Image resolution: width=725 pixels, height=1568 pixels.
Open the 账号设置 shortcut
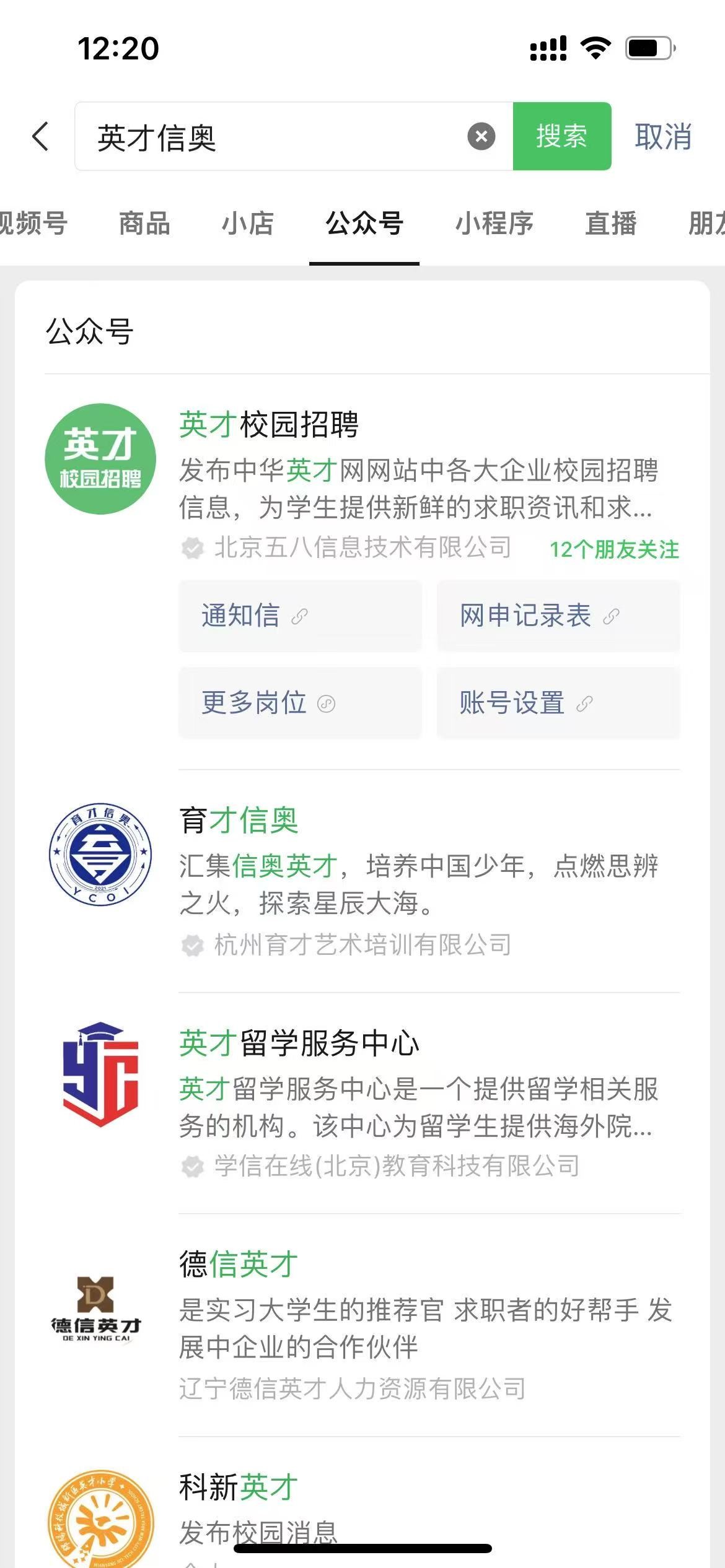pos(558,703)
